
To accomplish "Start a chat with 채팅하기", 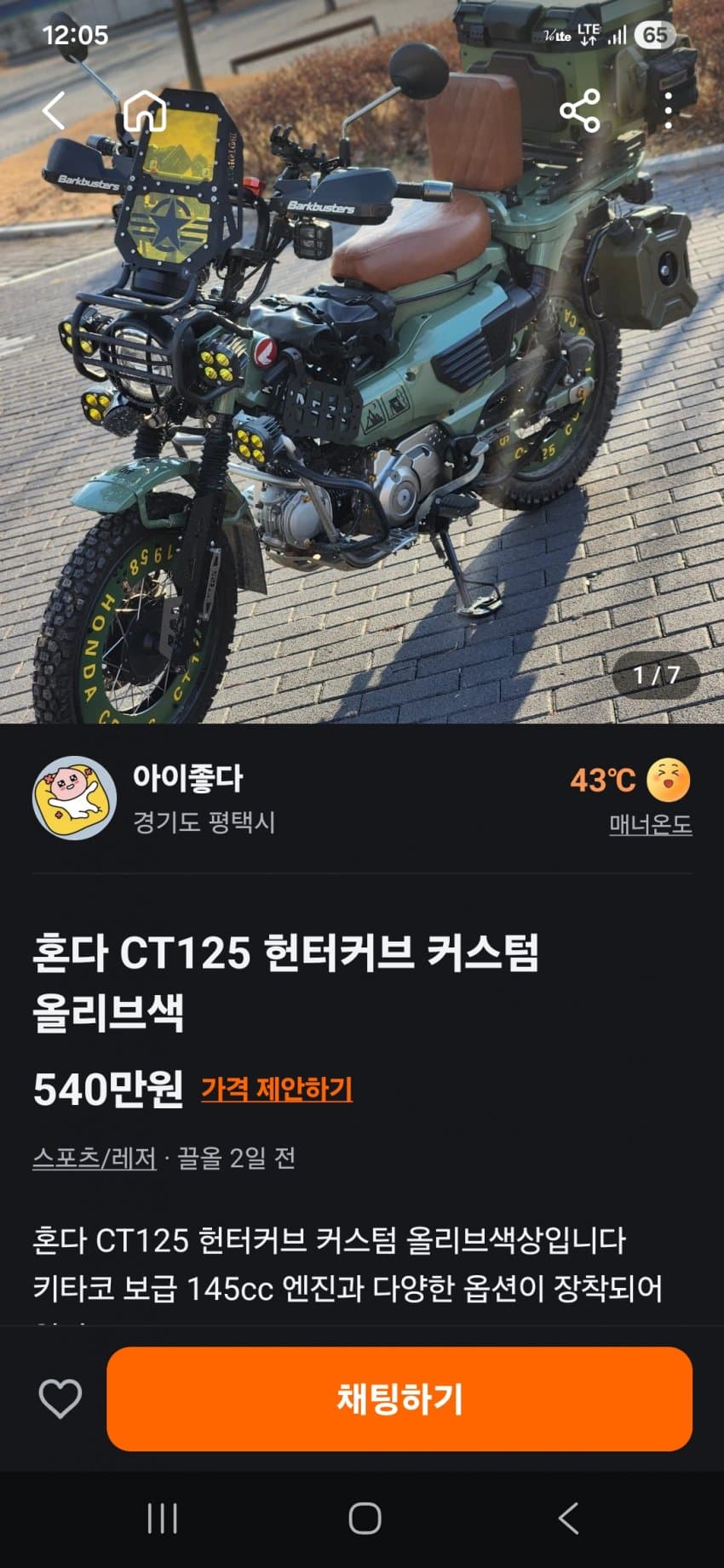I will tap(399, 1399).
